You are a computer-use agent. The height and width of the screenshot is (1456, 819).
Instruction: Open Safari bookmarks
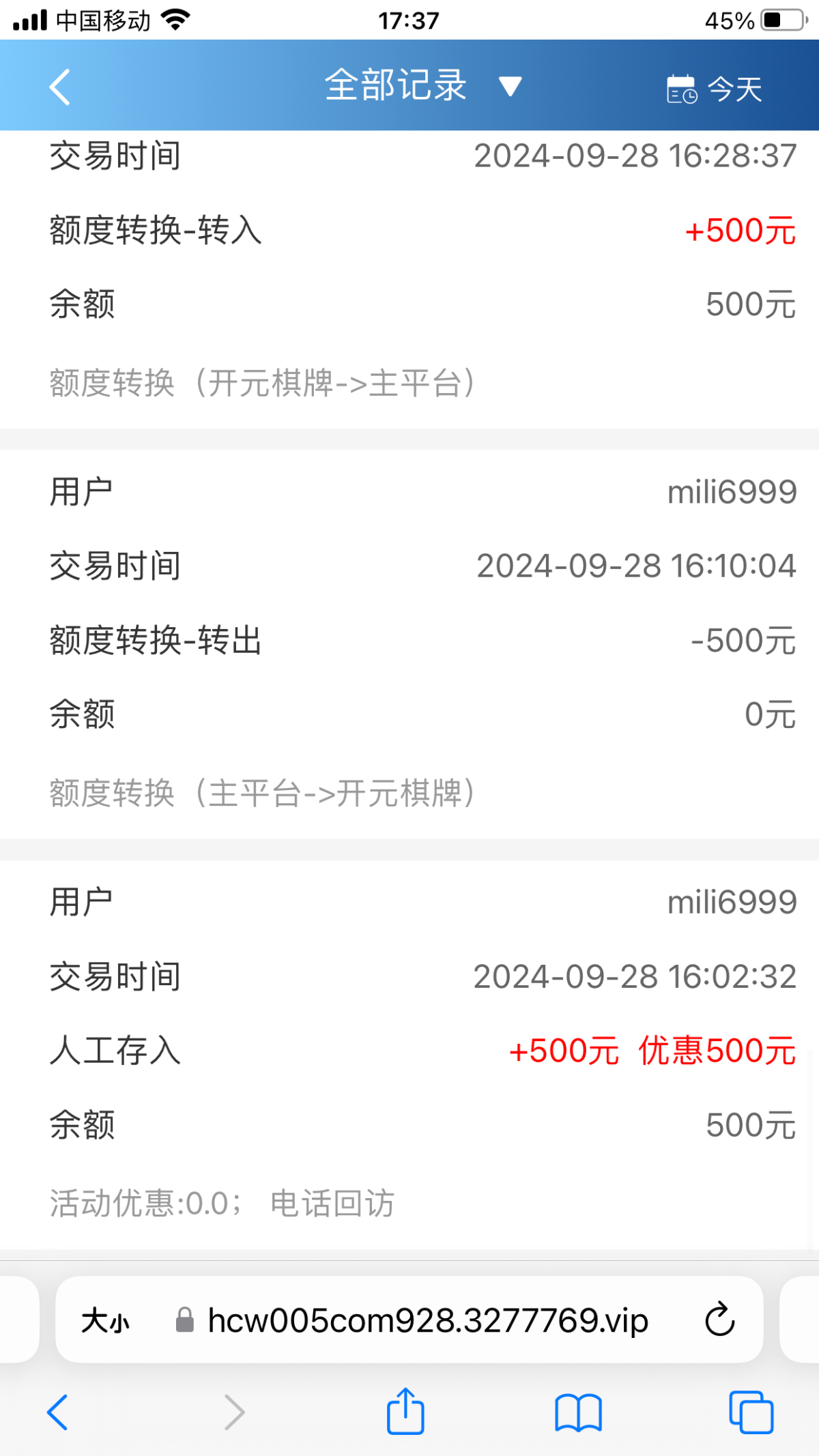[x=578, y=1412]
